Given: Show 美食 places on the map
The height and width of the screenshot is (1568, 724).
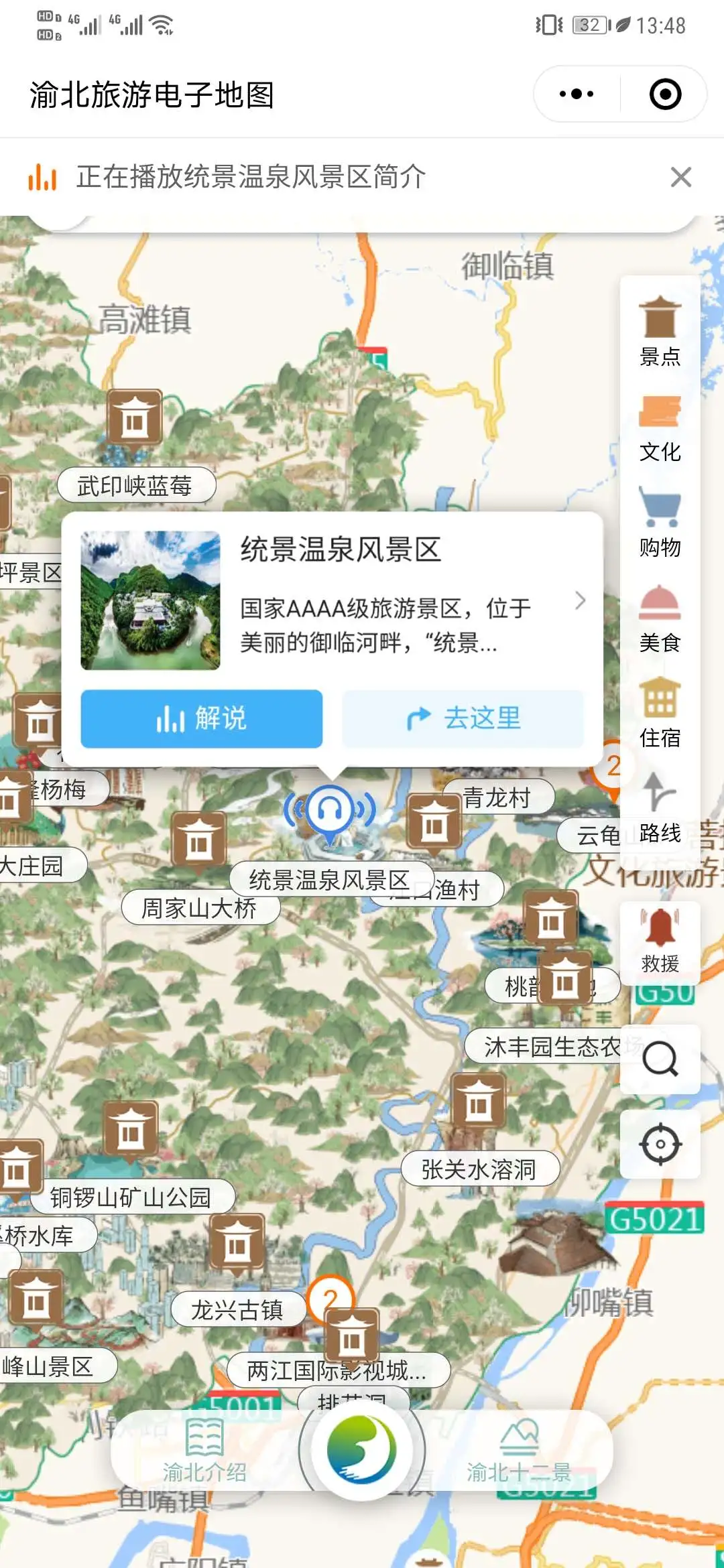Looking at the screenshot, I should [660, 618].
